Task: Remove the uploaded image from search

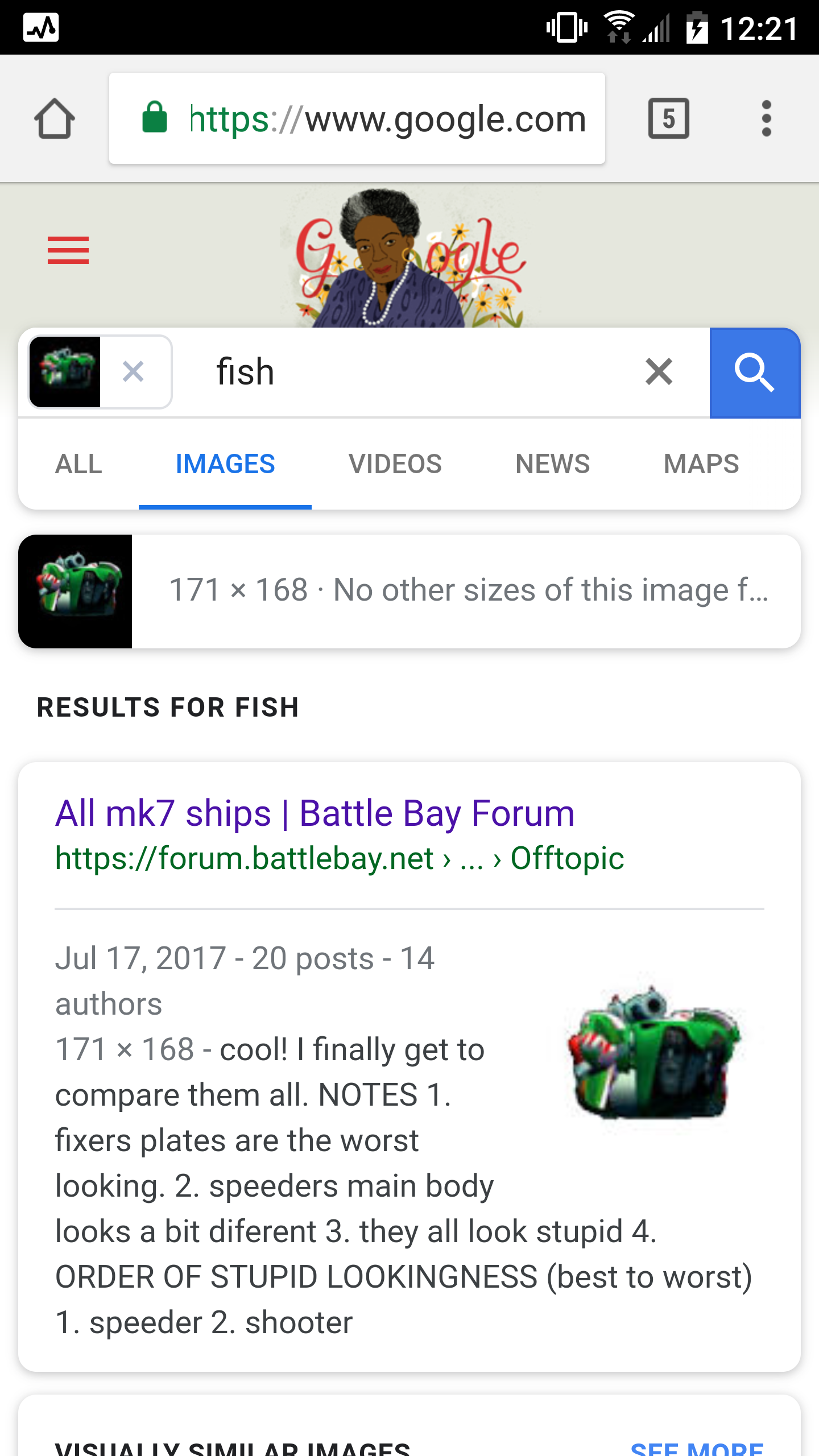Action: pos(134,372)
